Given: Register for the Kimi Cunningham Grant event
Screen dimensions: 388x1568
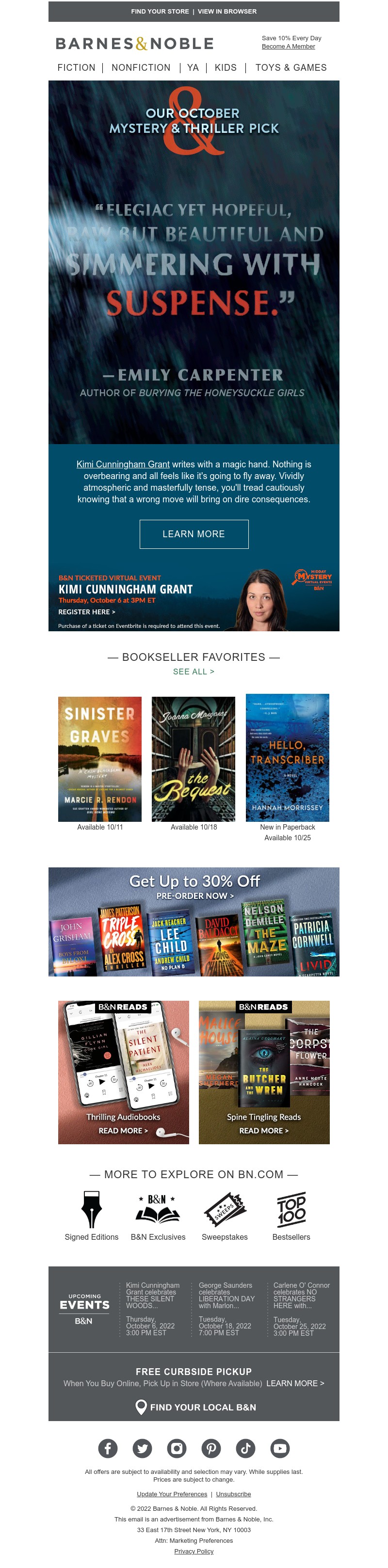Looking at the screenshot, I should [86, 612].
